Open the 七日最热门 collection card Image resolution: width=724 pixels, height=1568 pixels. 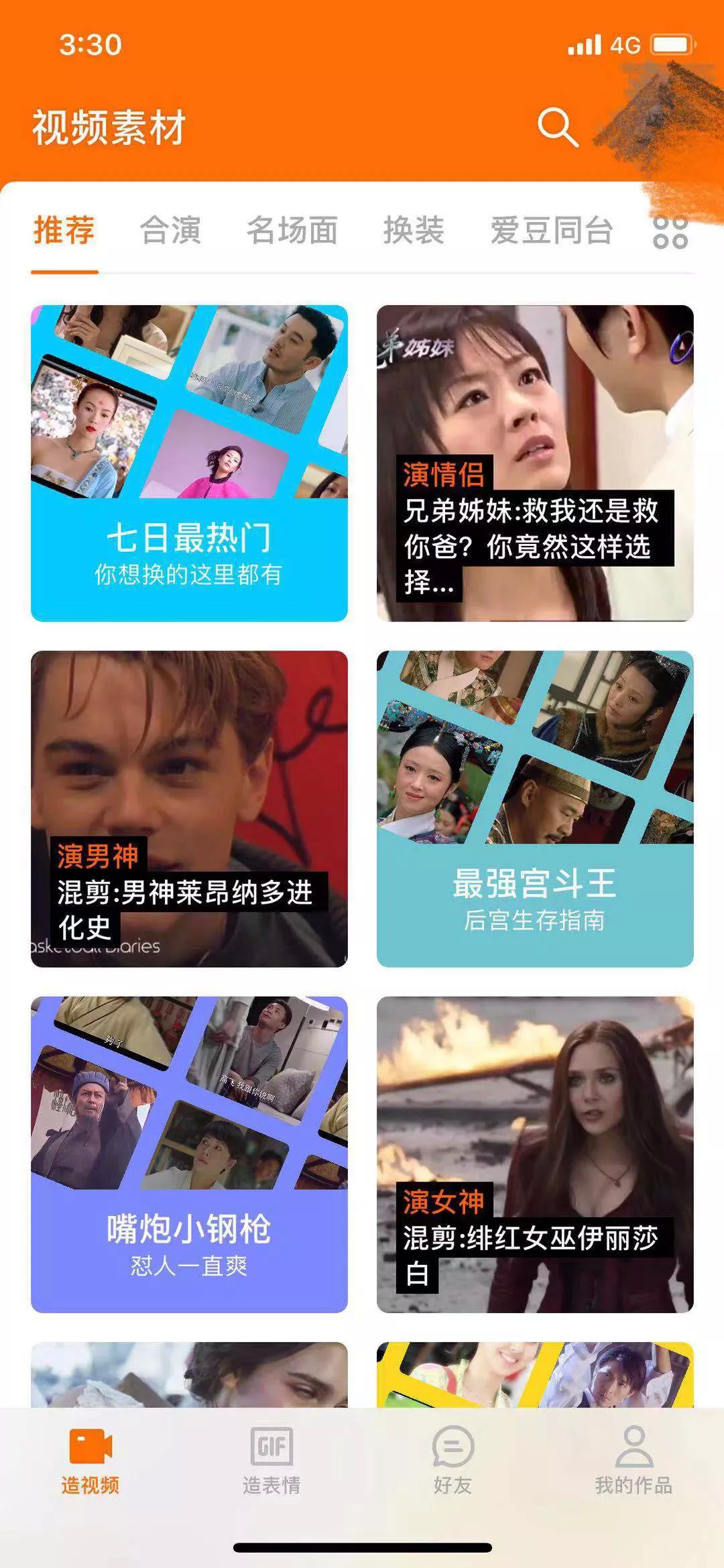click(189, 463)
